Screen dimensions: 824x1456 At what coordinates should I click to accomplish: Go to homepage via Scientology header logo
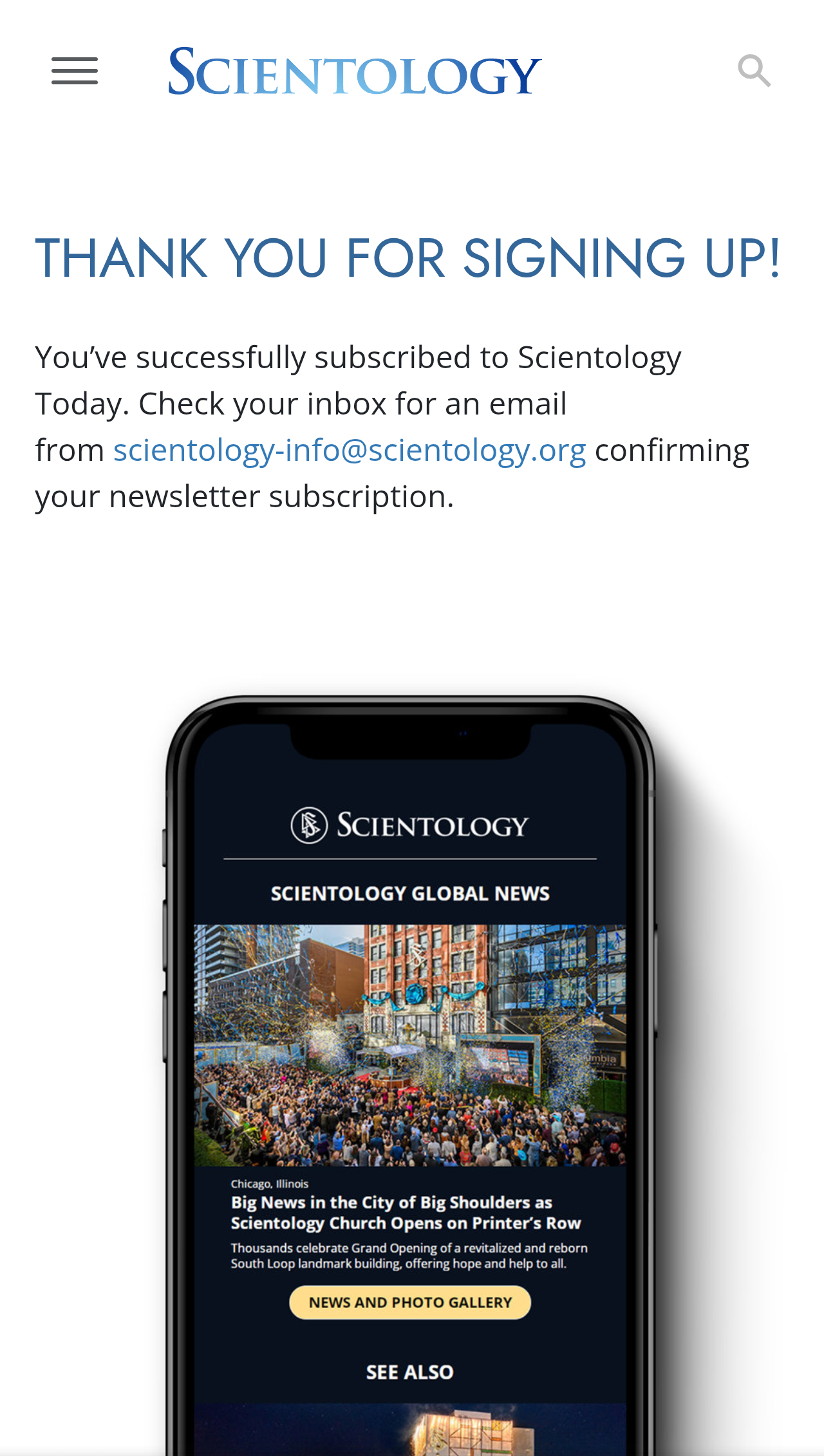354,72
